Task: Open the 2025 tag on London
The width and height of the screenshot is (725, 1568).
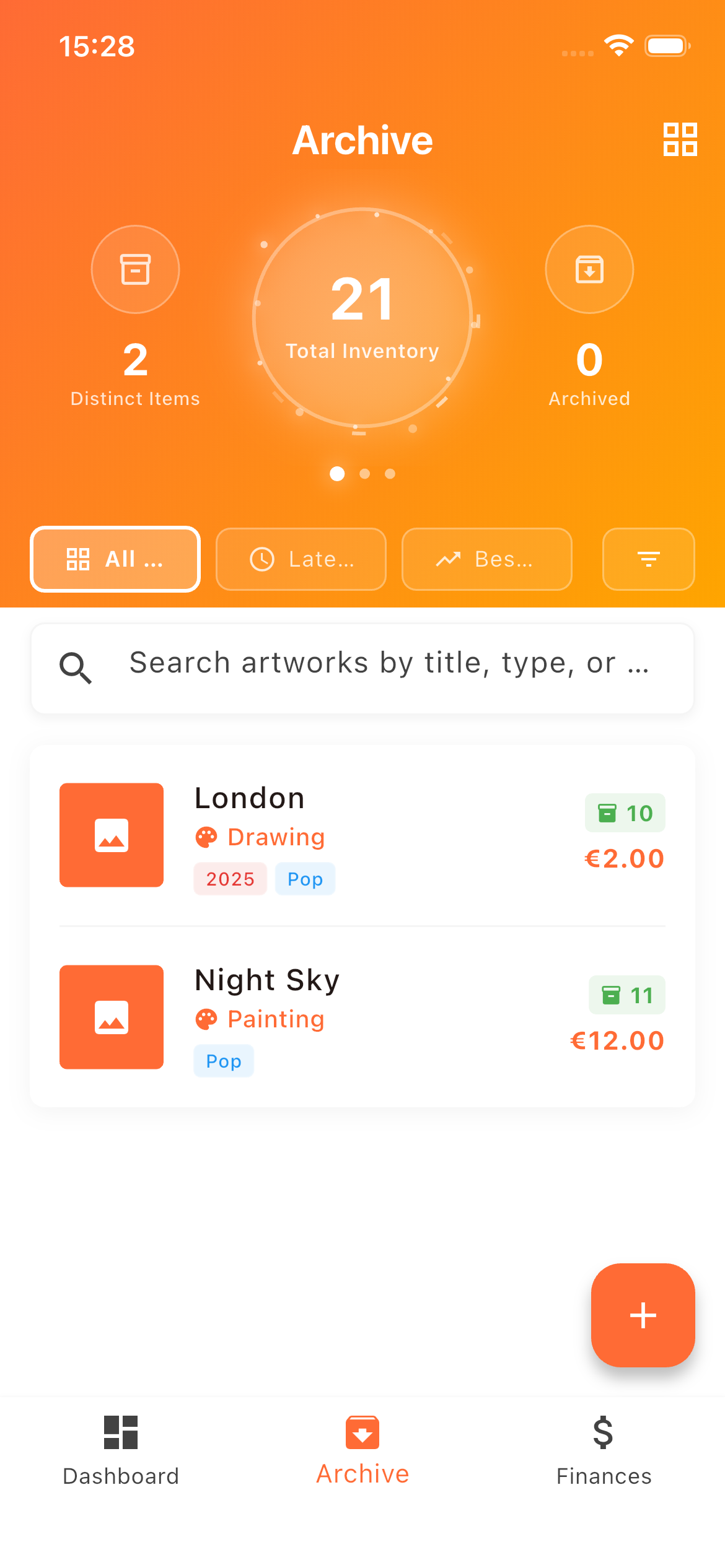Action: 230,879
